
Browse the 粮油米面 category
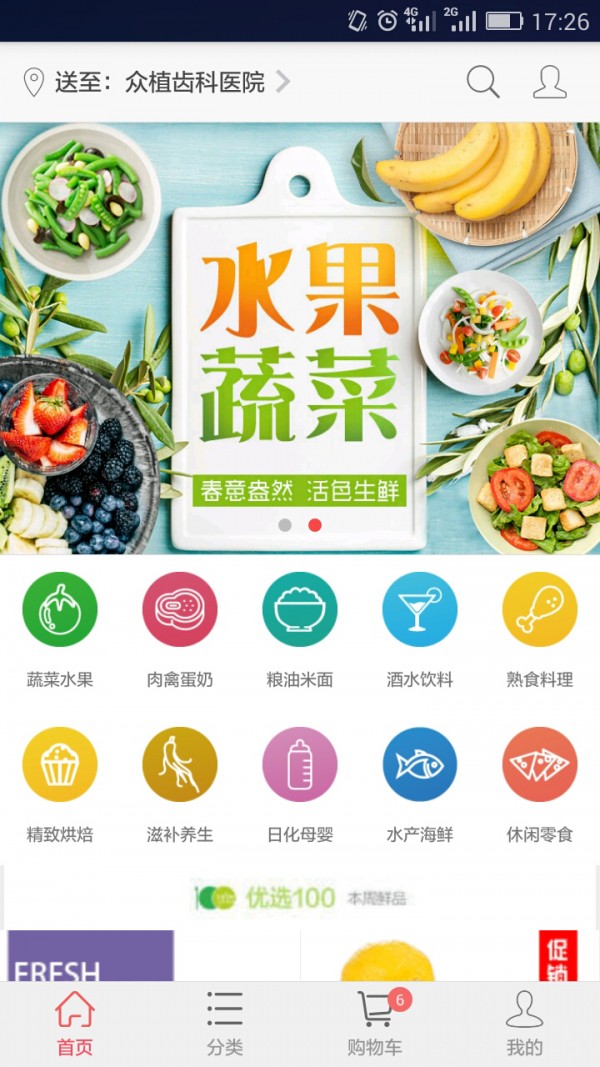(300, 630)
